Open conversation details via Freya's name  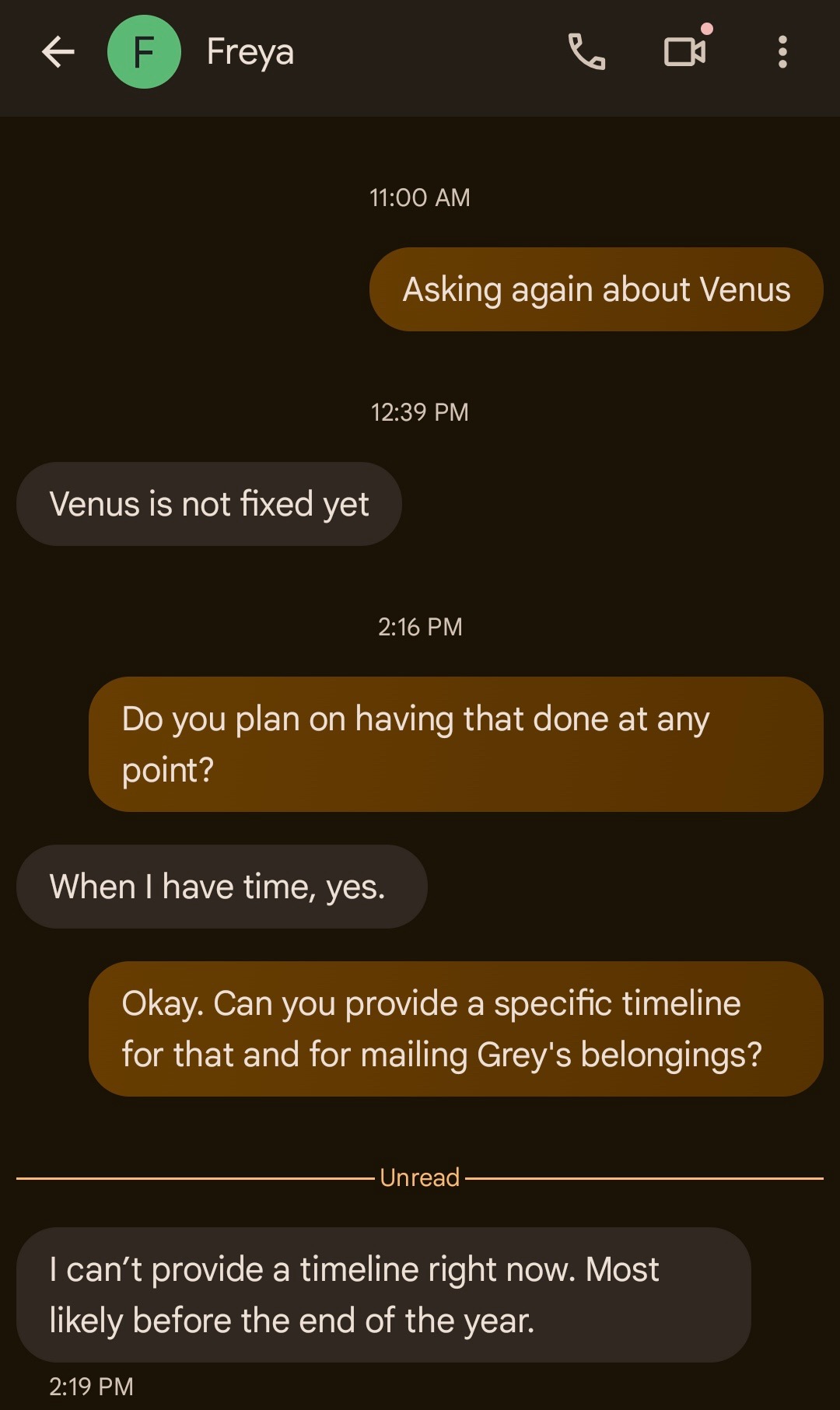coord(250,52)
